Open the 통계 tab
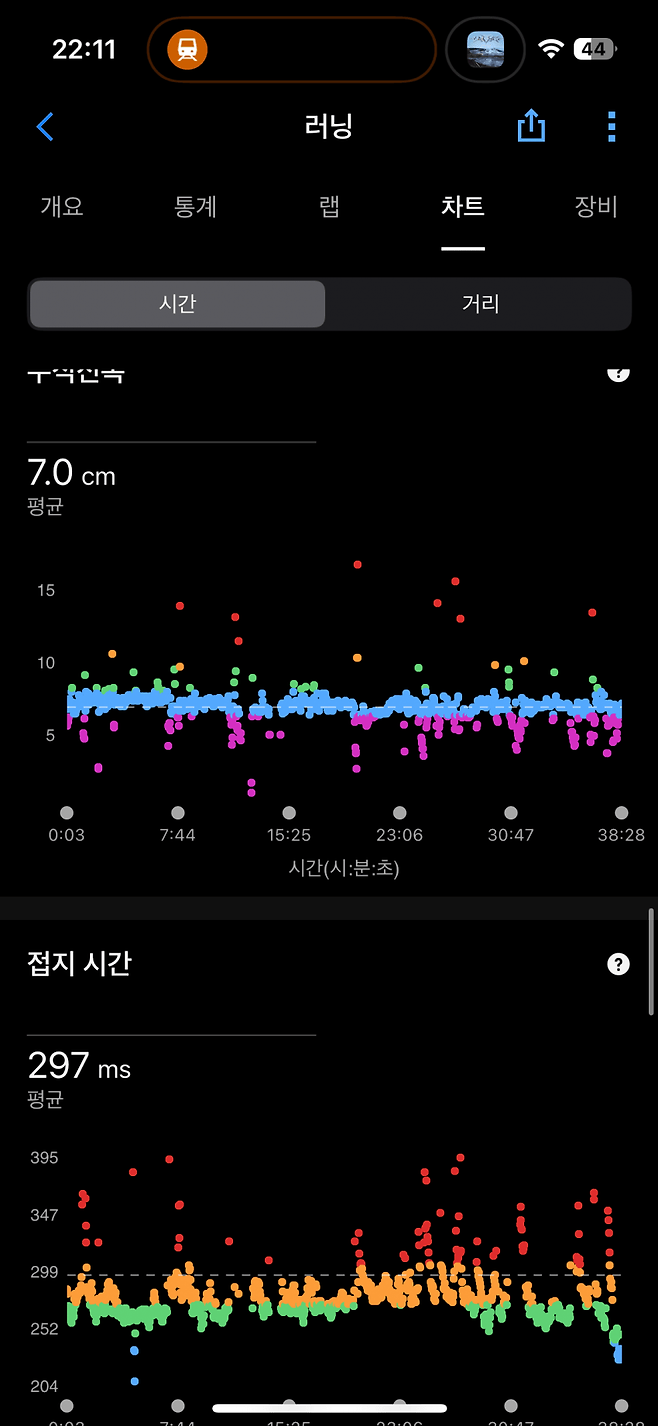 point(195,207)
